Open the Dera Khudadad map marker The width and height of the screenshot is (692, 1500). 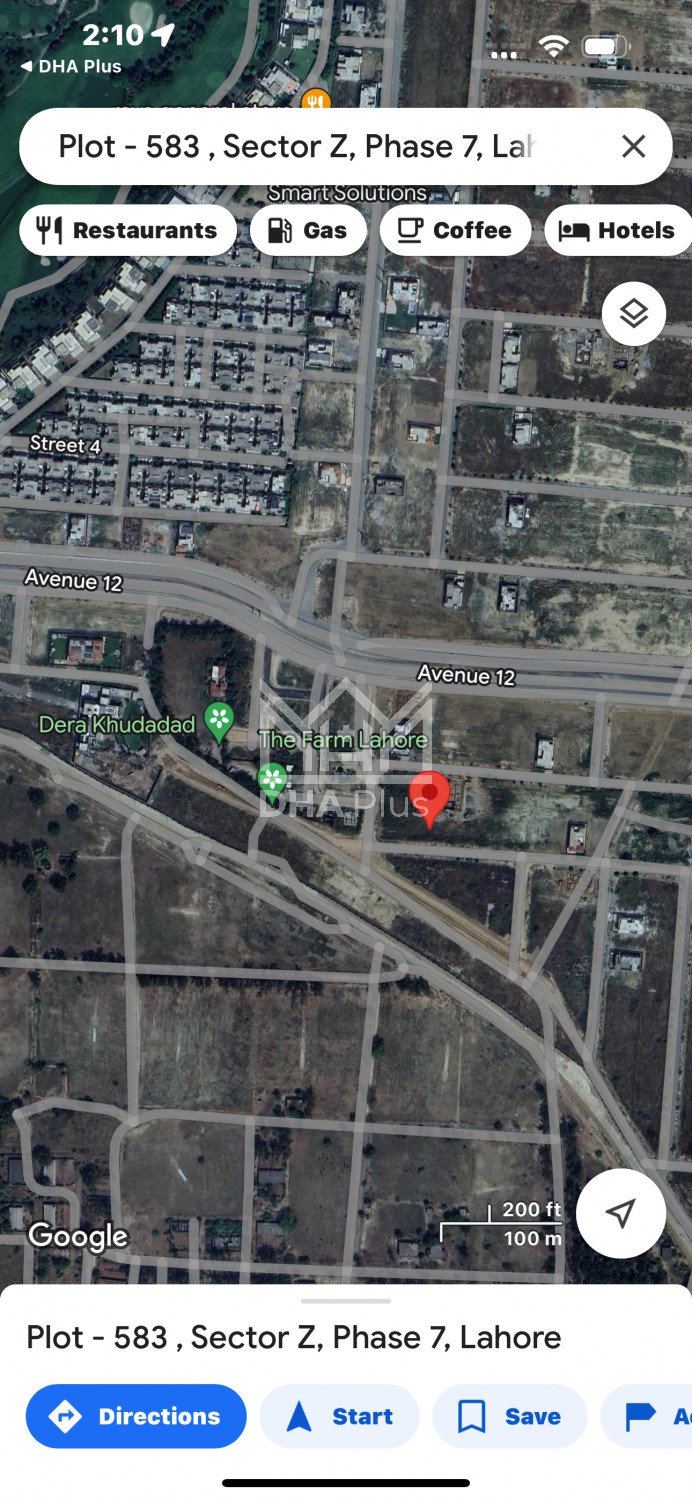point(219,720)
